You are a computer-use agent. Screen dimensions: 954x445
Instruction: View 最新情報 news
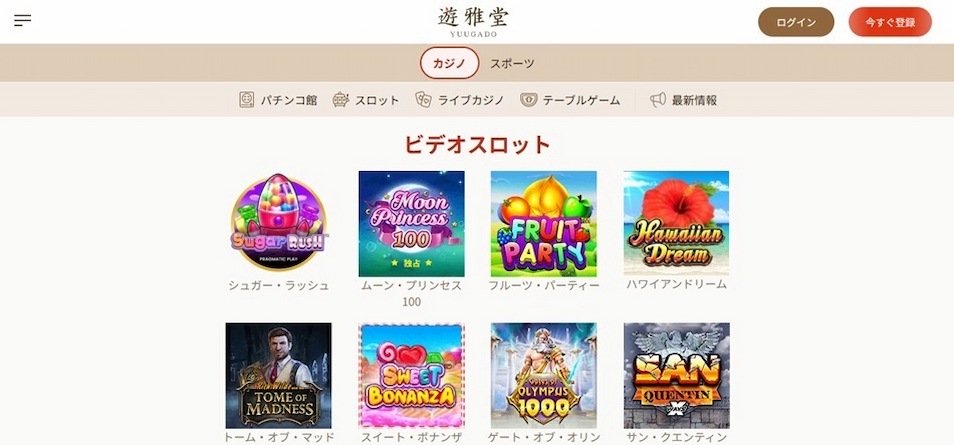(683, 100)
